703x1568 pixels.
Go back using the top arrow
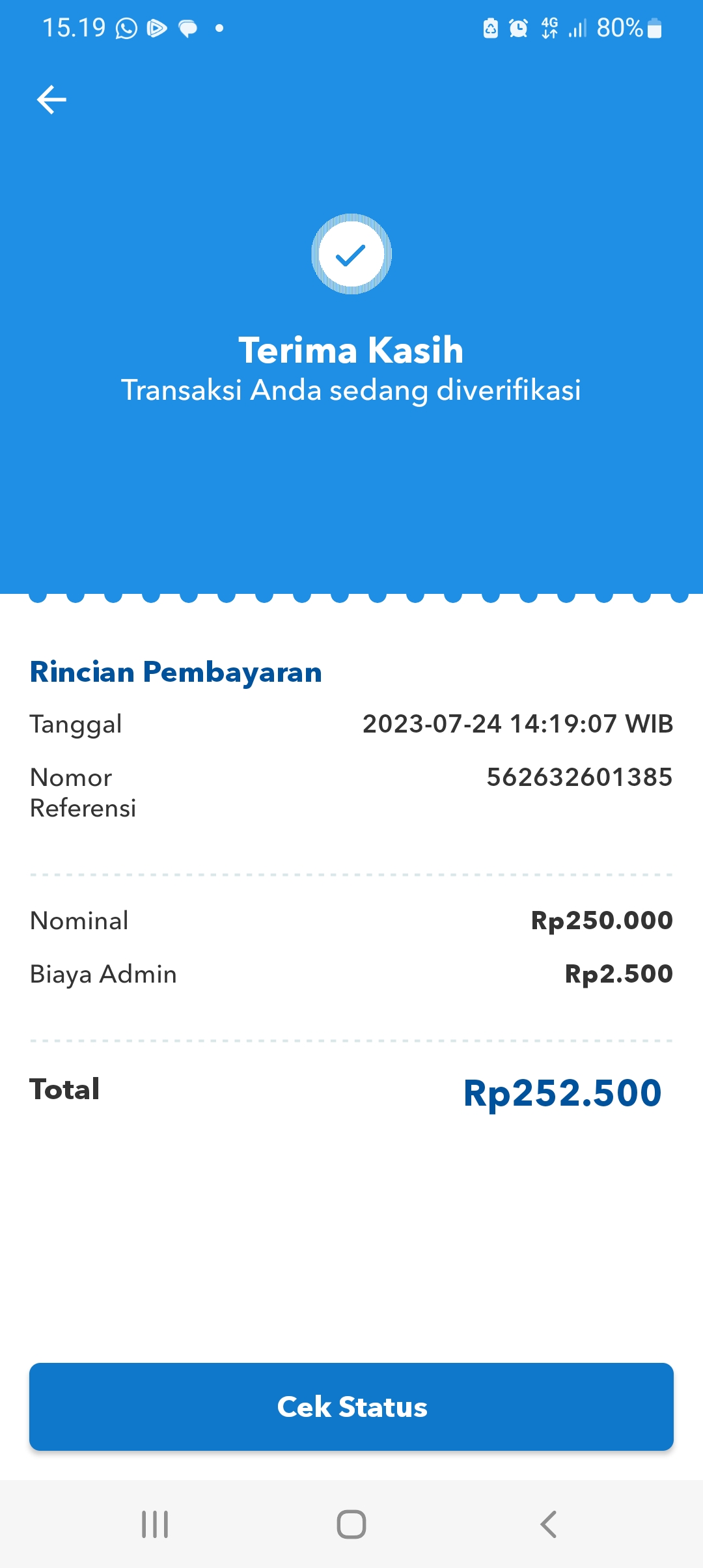[51, 100]
